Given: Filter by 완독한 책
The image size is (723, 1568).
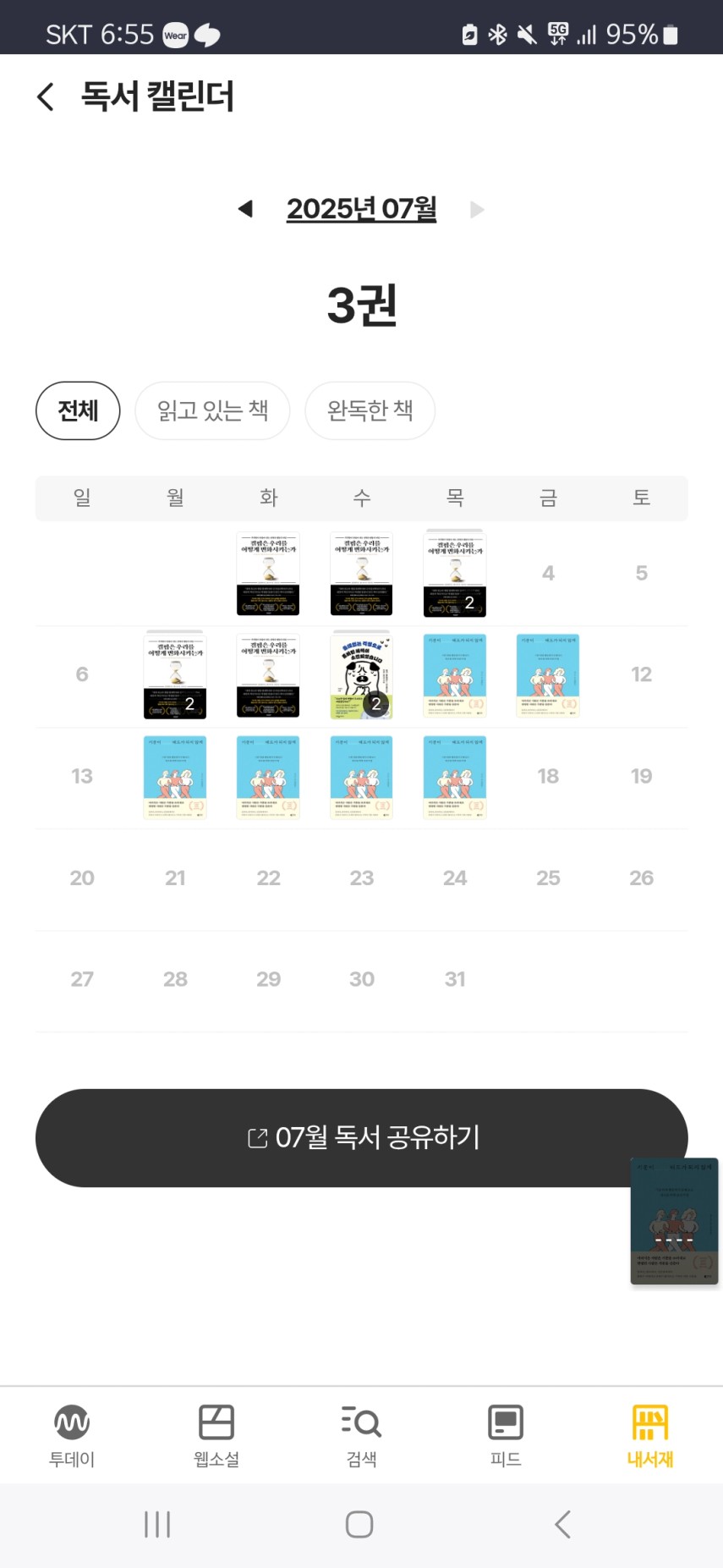Looking at the screenshot, I should (x=370, y=410).
